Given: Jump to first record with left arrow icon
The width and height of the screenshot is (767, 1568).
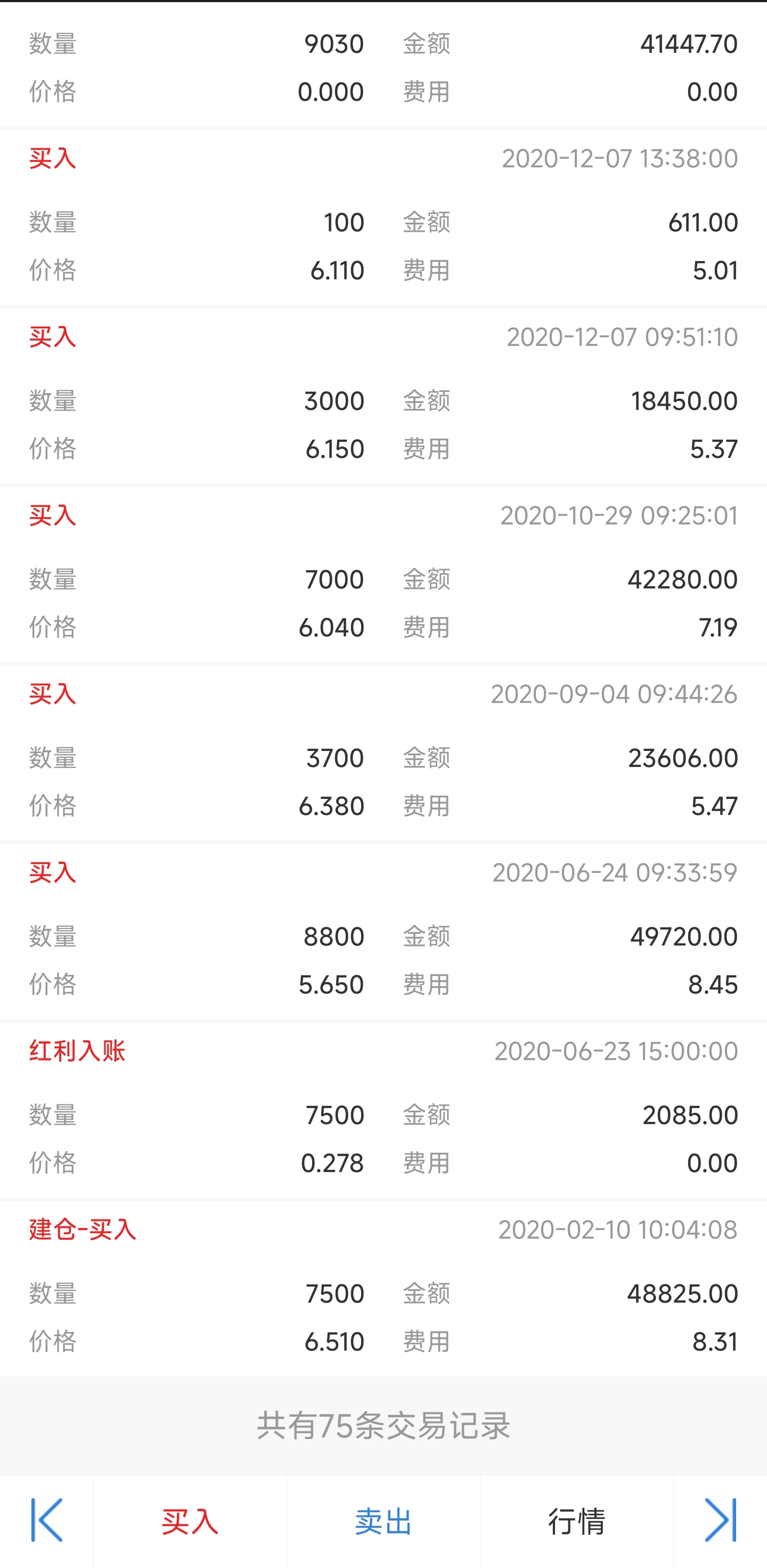Looking at the screenshot, I should point(47,1521).
